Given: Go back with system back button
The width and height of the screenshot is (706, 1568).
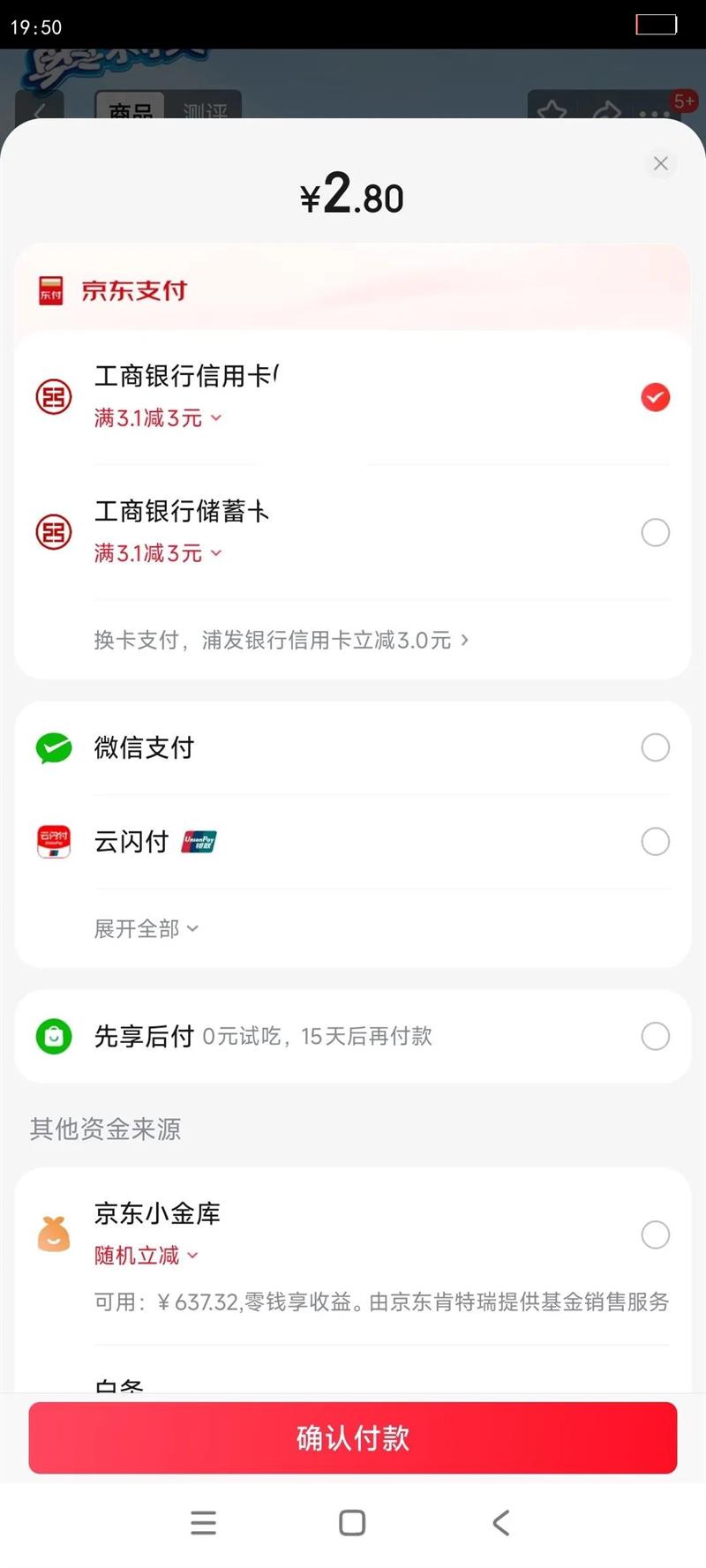Looking at the screenshot, I should [500, 1522].
